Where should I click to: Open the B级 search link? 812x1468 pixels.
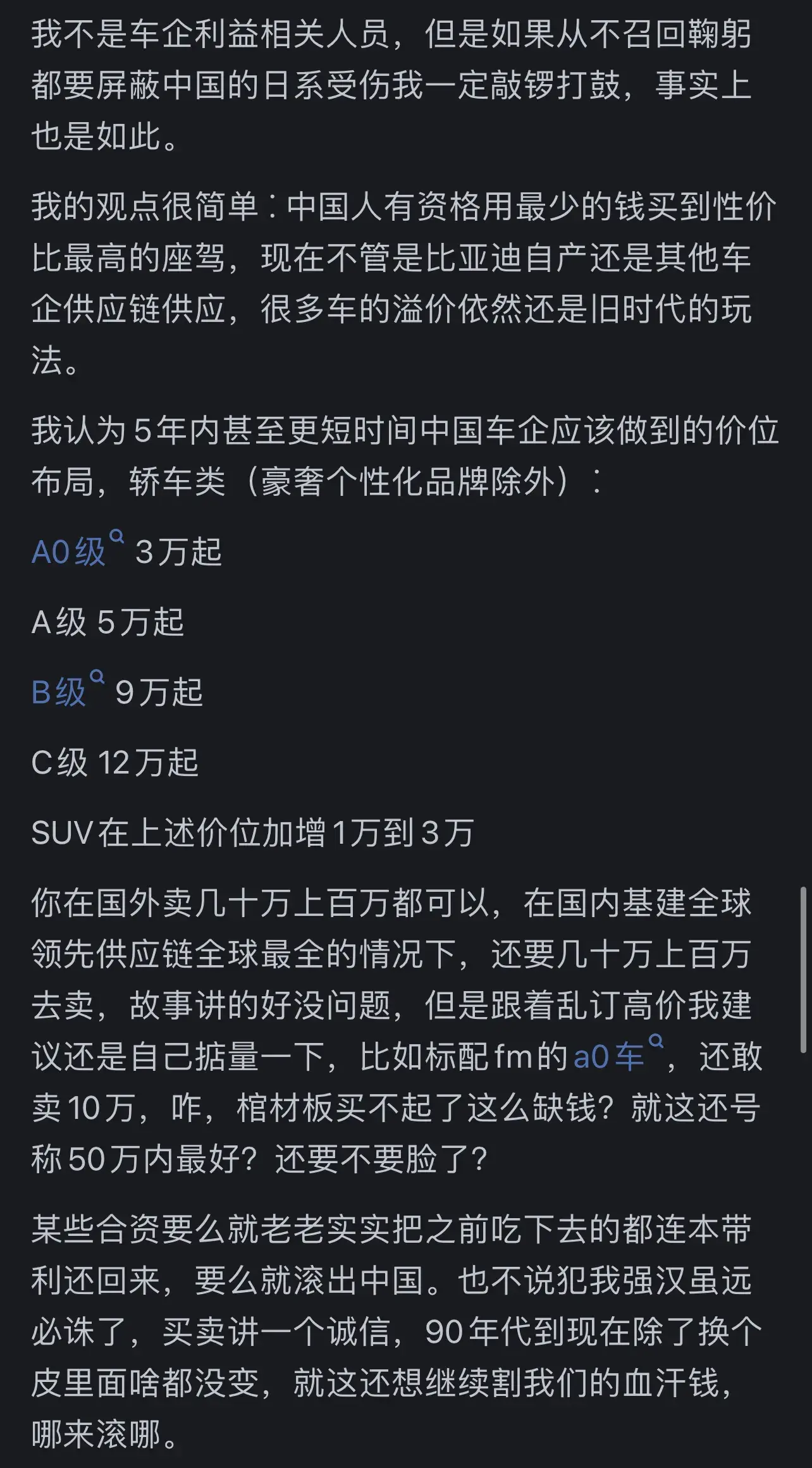click(59, 692)
